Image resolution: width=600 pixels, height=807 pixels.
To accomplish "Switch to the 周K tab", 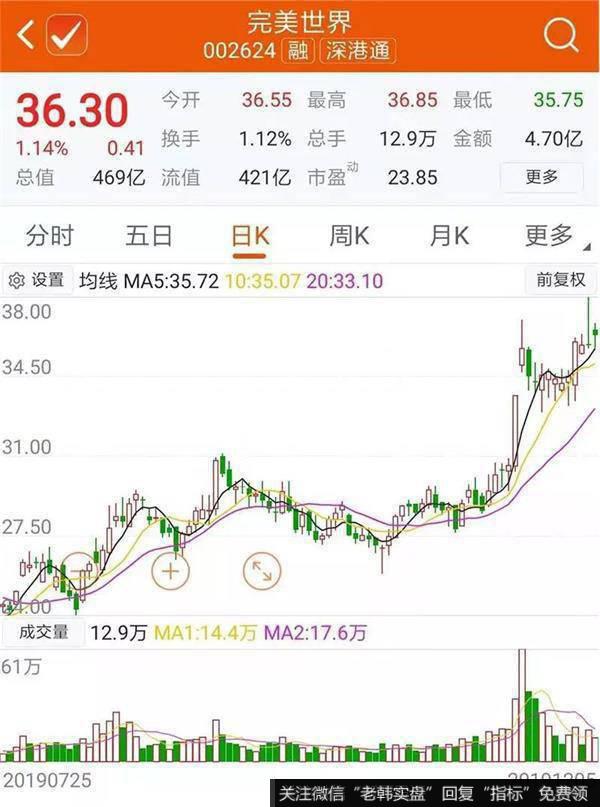I will (349, 237).
